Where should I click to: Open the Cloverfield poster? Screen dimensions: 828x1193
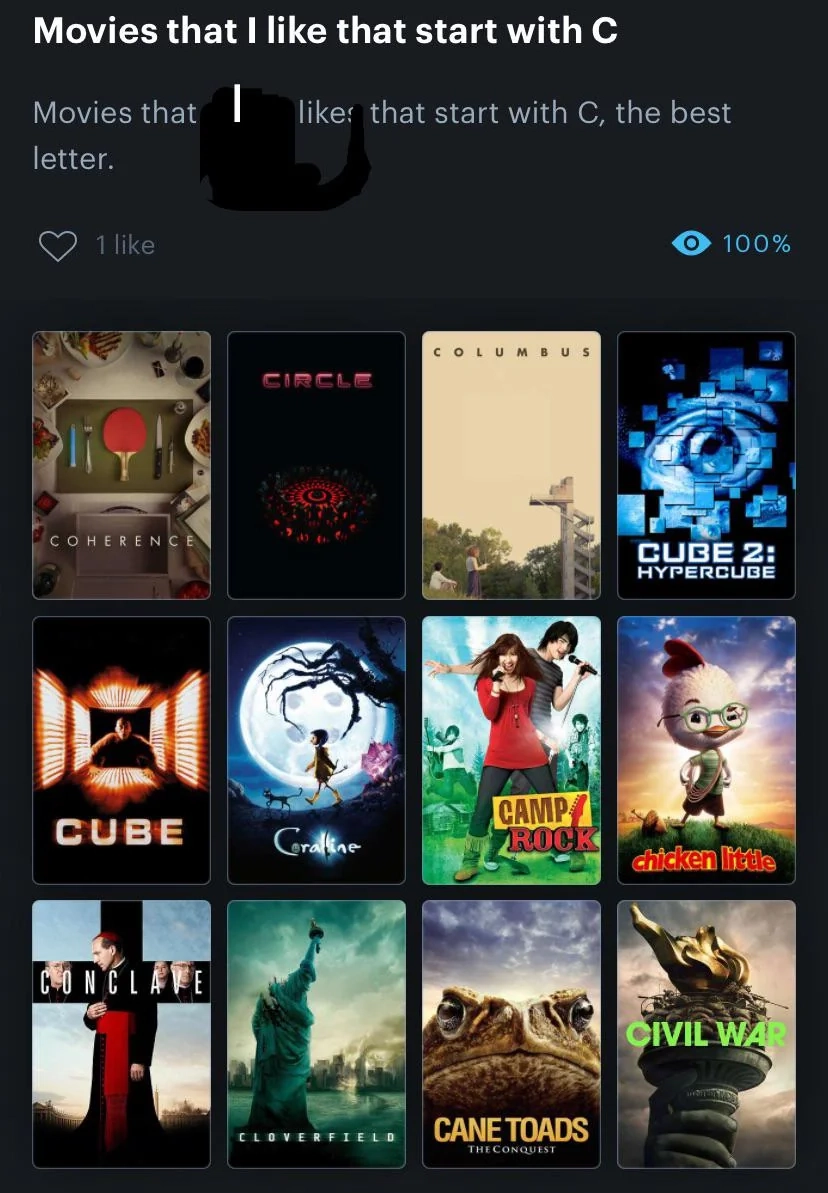(316, 1034)
